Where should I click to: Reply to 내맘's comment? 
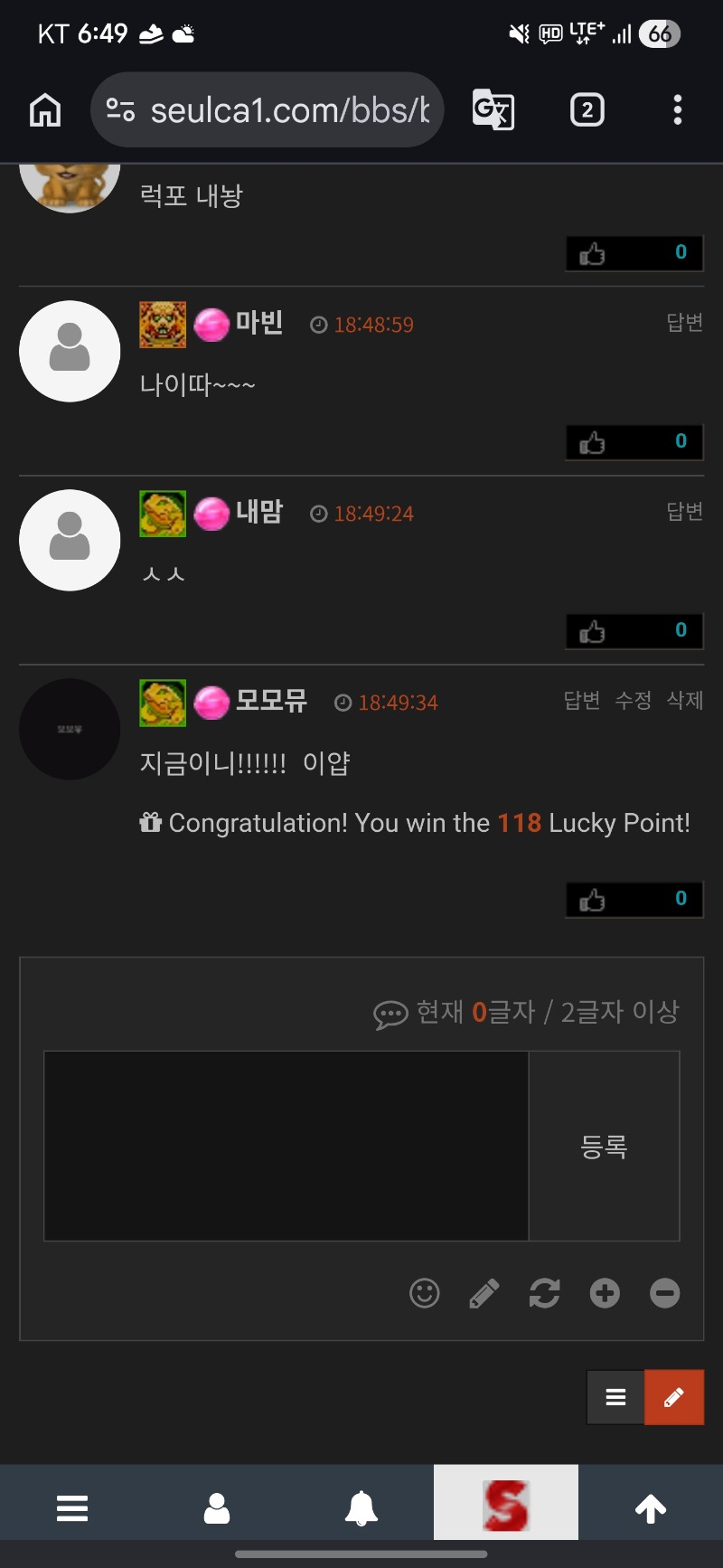(x=684, y=512)
